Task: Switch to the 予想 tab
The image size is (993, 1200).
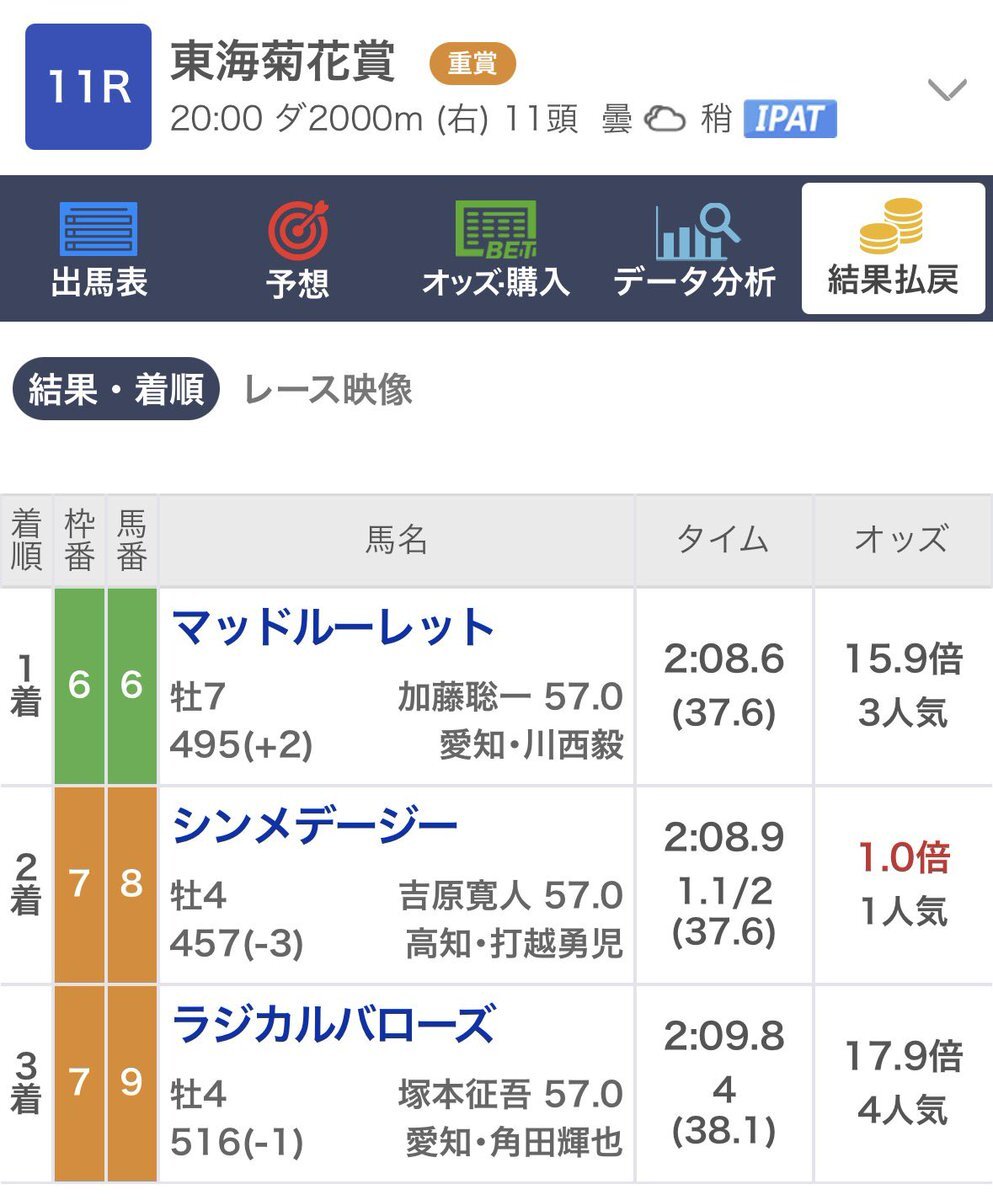Action: point(297,249)
